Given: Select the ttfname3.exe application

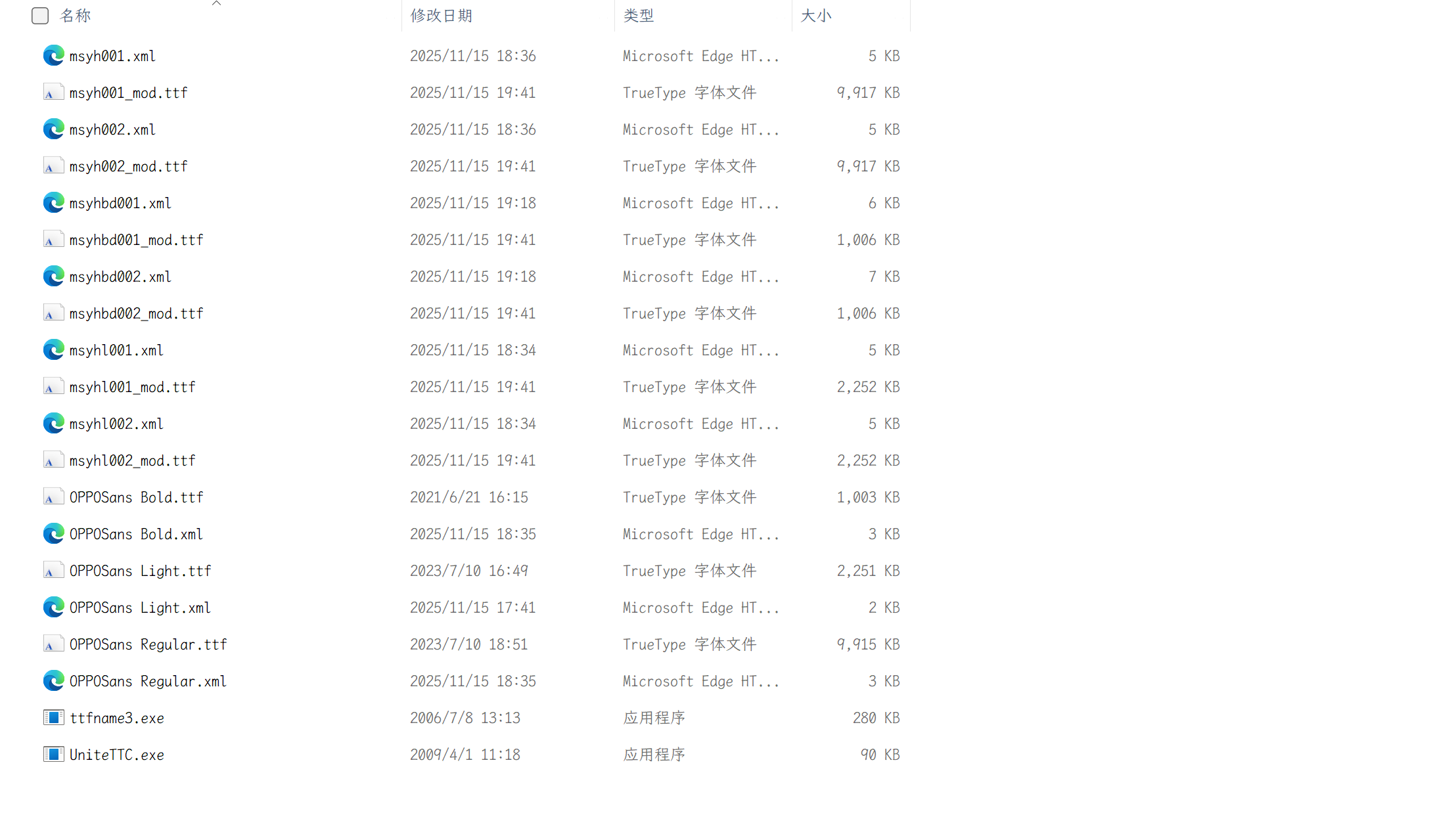Looking at the screenshot, I should click(x=117, y=718).
